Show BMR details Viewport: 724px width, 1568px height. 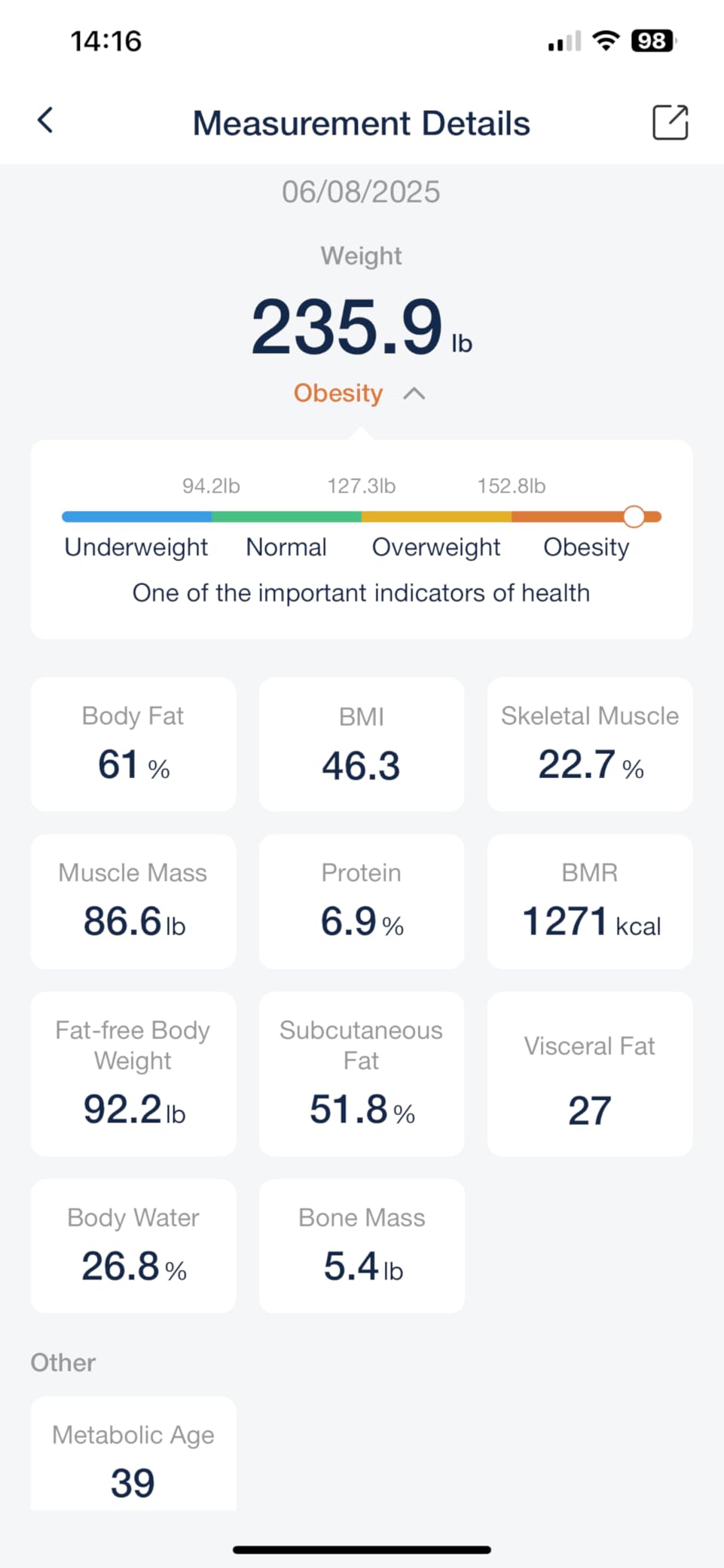pos(589,901)
